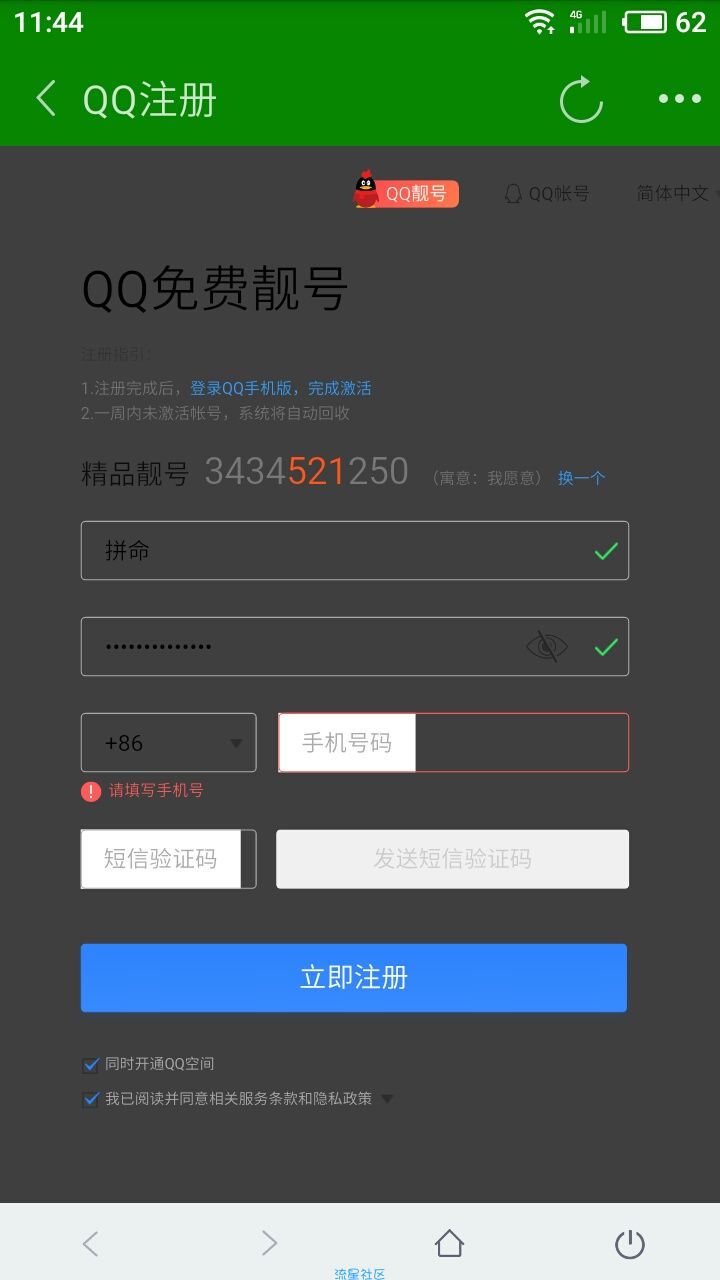
Task: Focus the 手机号码 phone number field
Action: [x=452, y=743]
